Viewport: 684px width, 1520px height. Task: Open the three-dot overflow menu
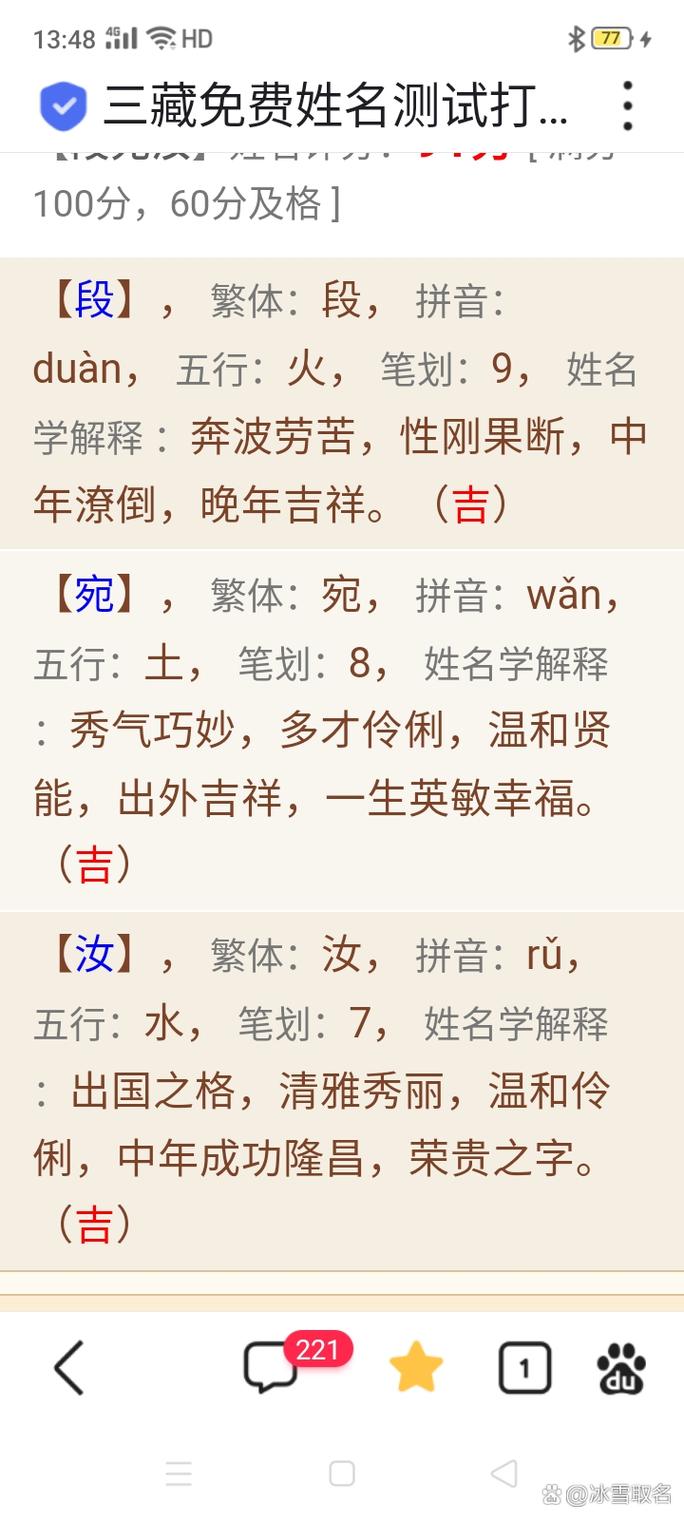point(627,105)
